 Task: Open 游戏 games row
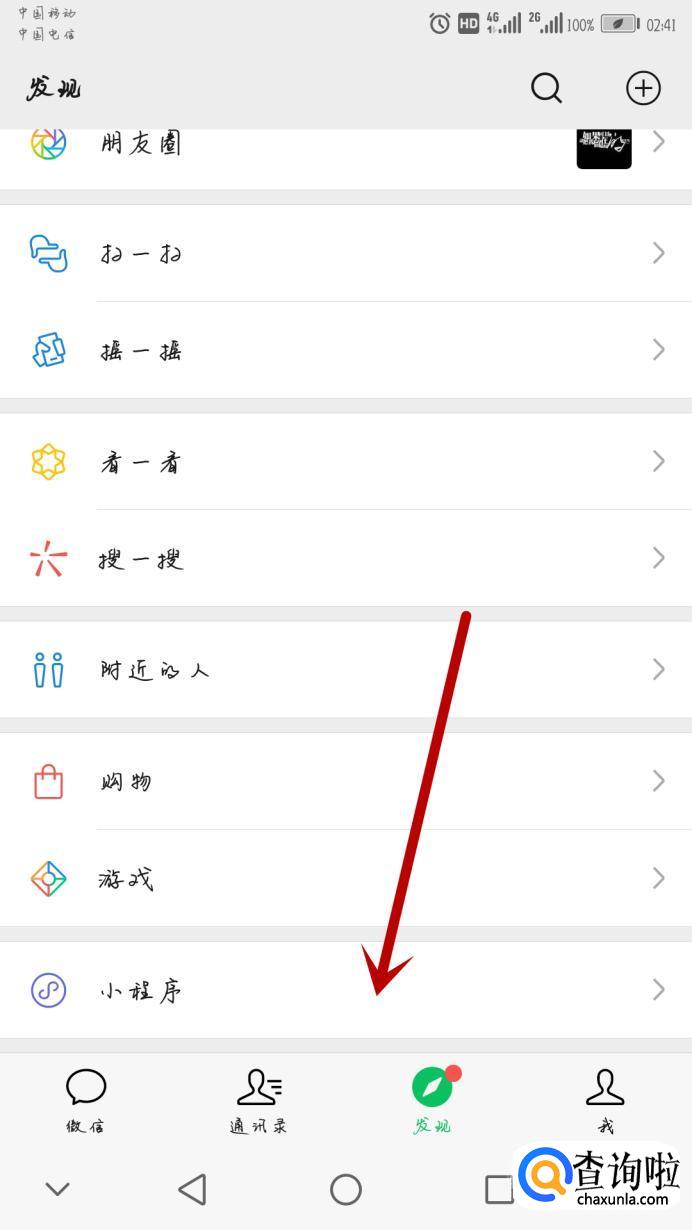[346, 878]
